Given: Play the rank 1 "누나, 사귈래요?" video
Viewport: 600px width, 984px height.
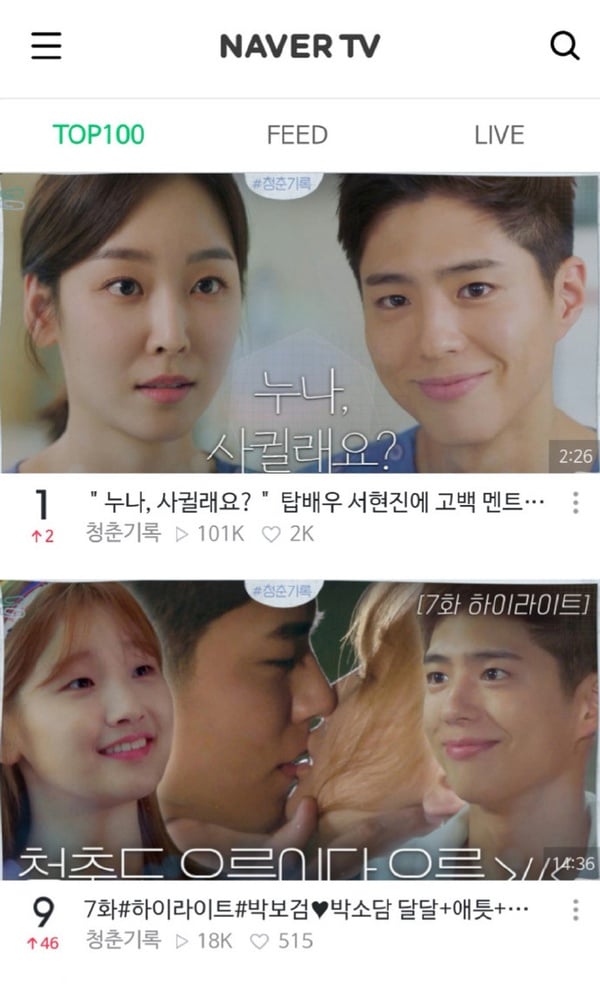Looking at the screenshot, I should (300, 323).
